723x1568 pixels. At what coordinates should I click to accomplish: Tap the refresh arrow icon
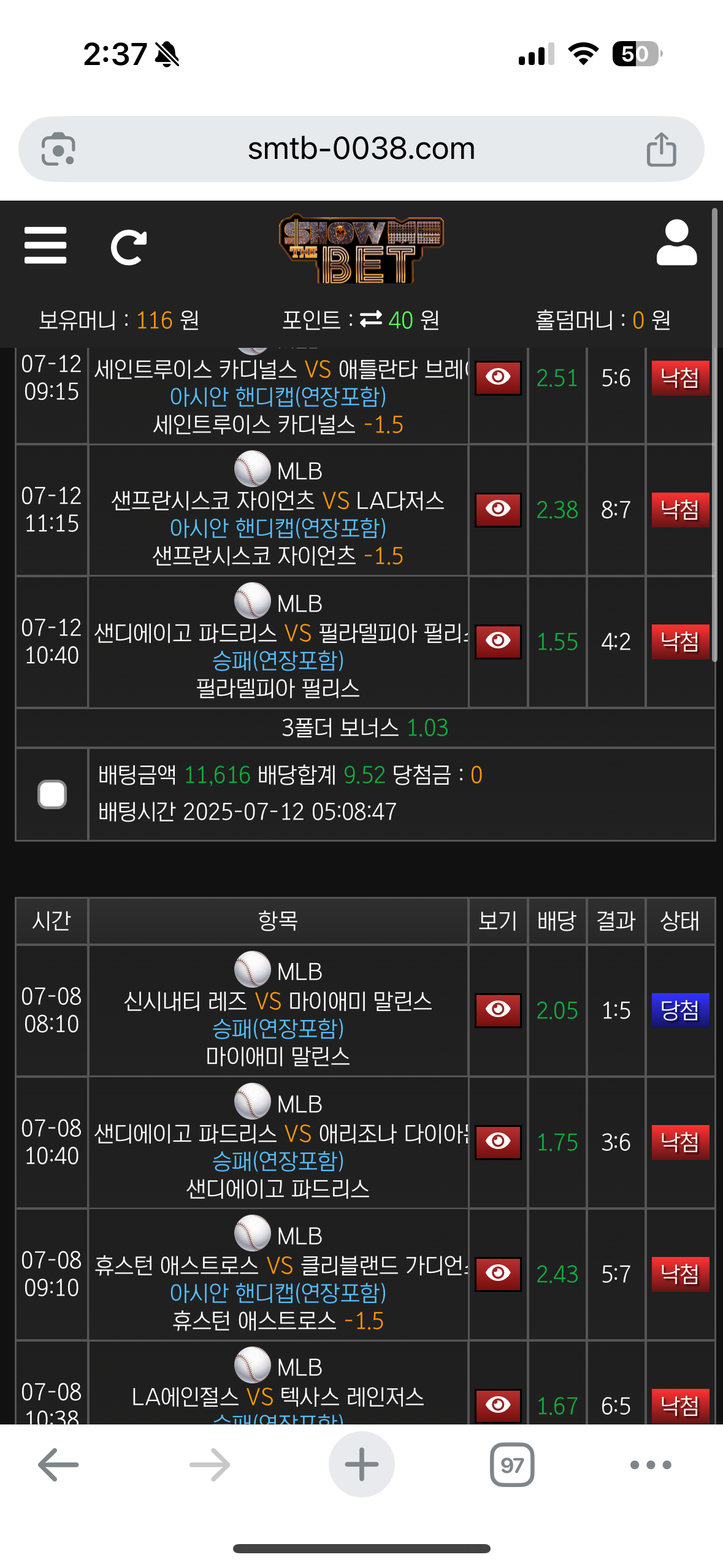point(128,247)
